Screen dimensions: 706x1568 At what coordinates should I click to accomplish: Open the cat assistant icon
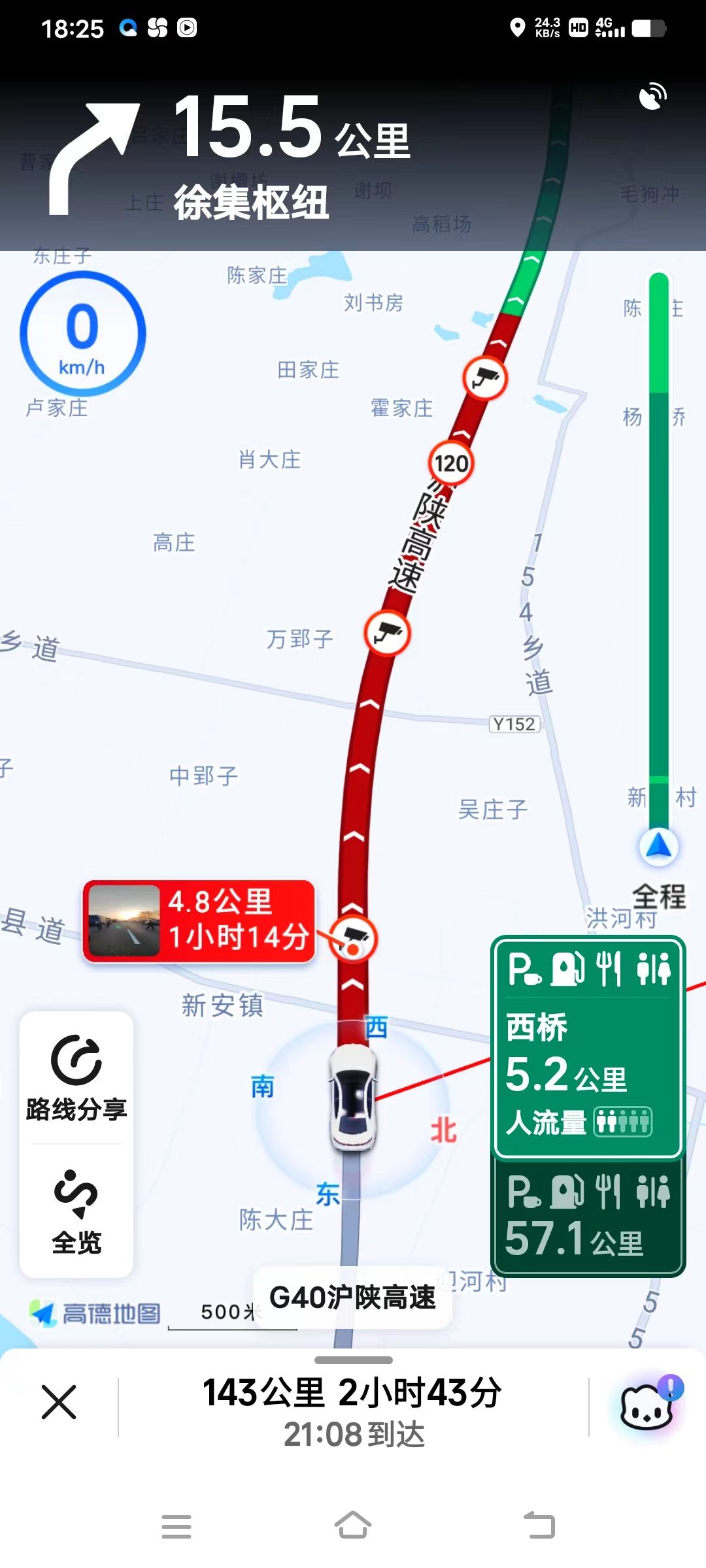(x=647, y=1403)
